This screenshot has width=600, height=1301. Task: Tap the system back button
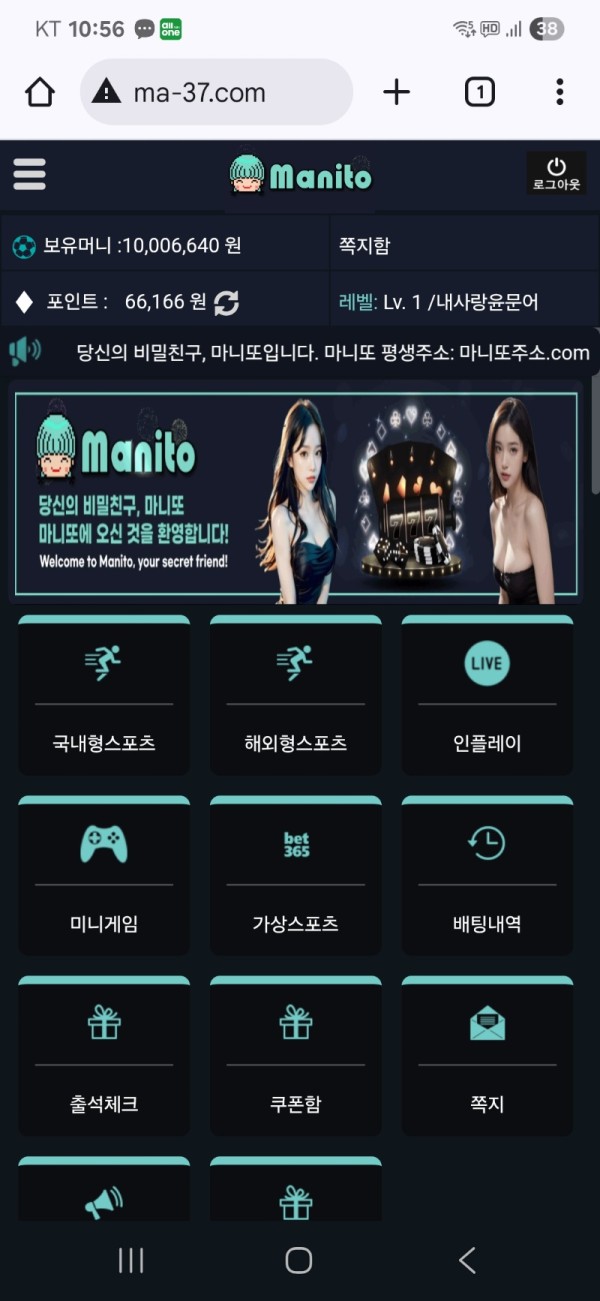467,1260
